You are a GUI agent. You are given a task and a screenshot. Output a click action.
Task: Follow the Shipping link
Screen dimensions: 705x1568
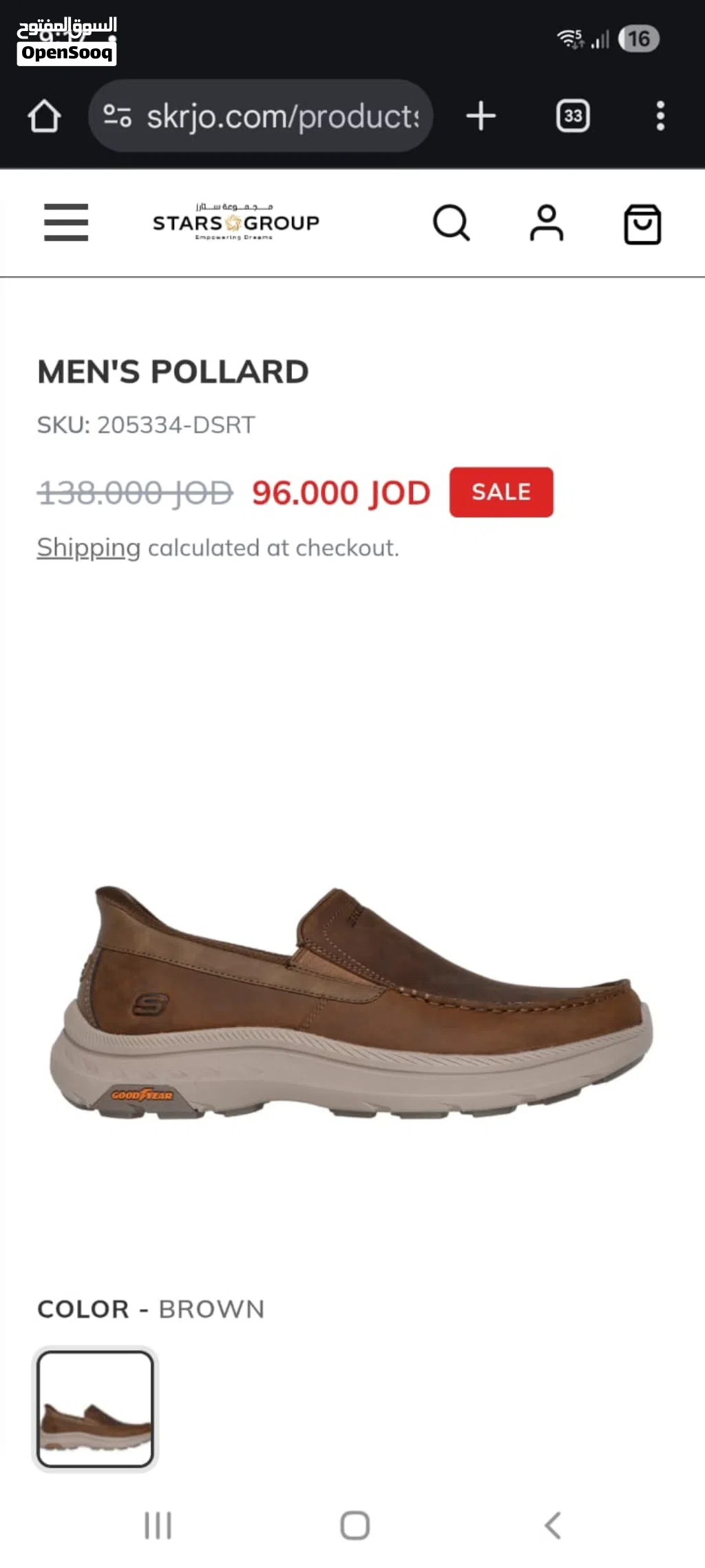click(x=88, y=548)
